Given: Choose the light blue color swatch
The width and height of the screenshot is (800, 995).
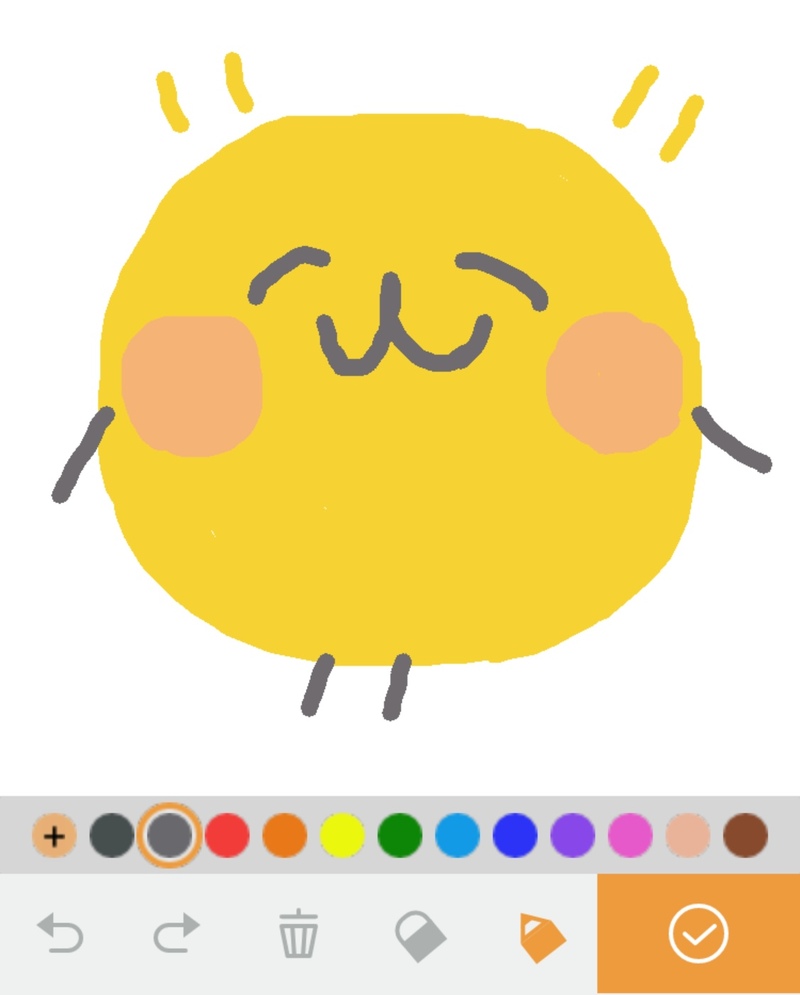Looking at the screenshot, I should [x=457, y=835].
